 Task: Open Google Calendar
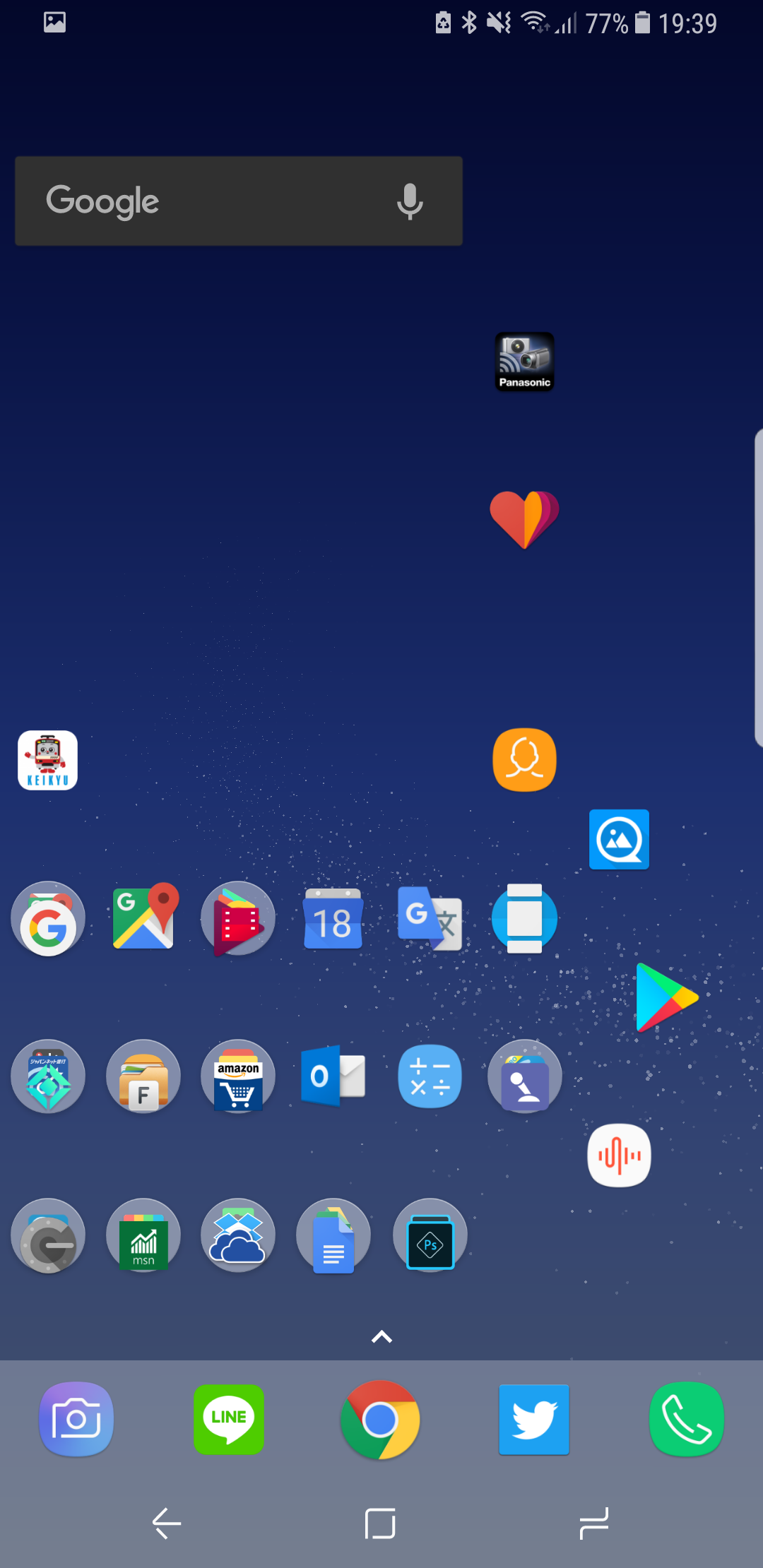[x=333, y=919]
